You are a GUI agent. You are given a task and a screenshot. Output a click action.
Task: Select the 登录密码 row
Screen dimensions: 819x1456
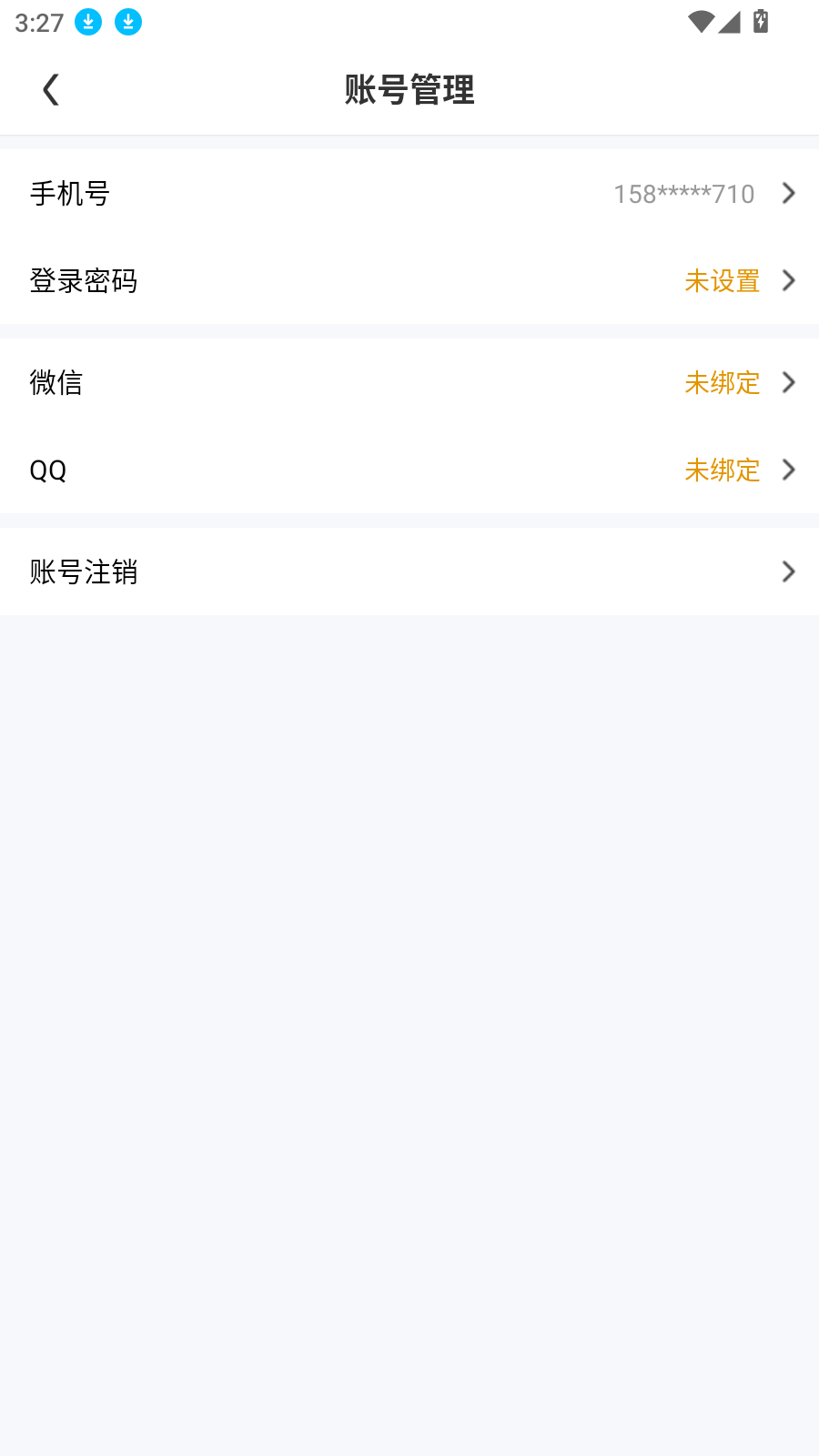pos(409,281)
